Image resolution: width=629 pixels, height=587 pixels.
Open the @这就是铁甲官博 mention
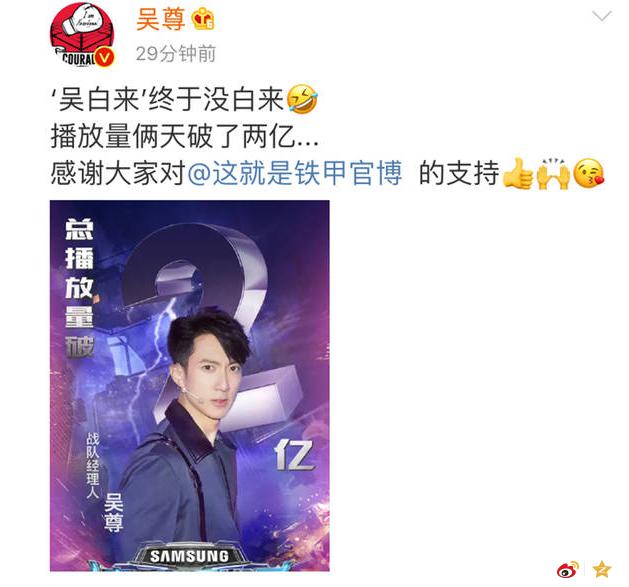(295, 174)
